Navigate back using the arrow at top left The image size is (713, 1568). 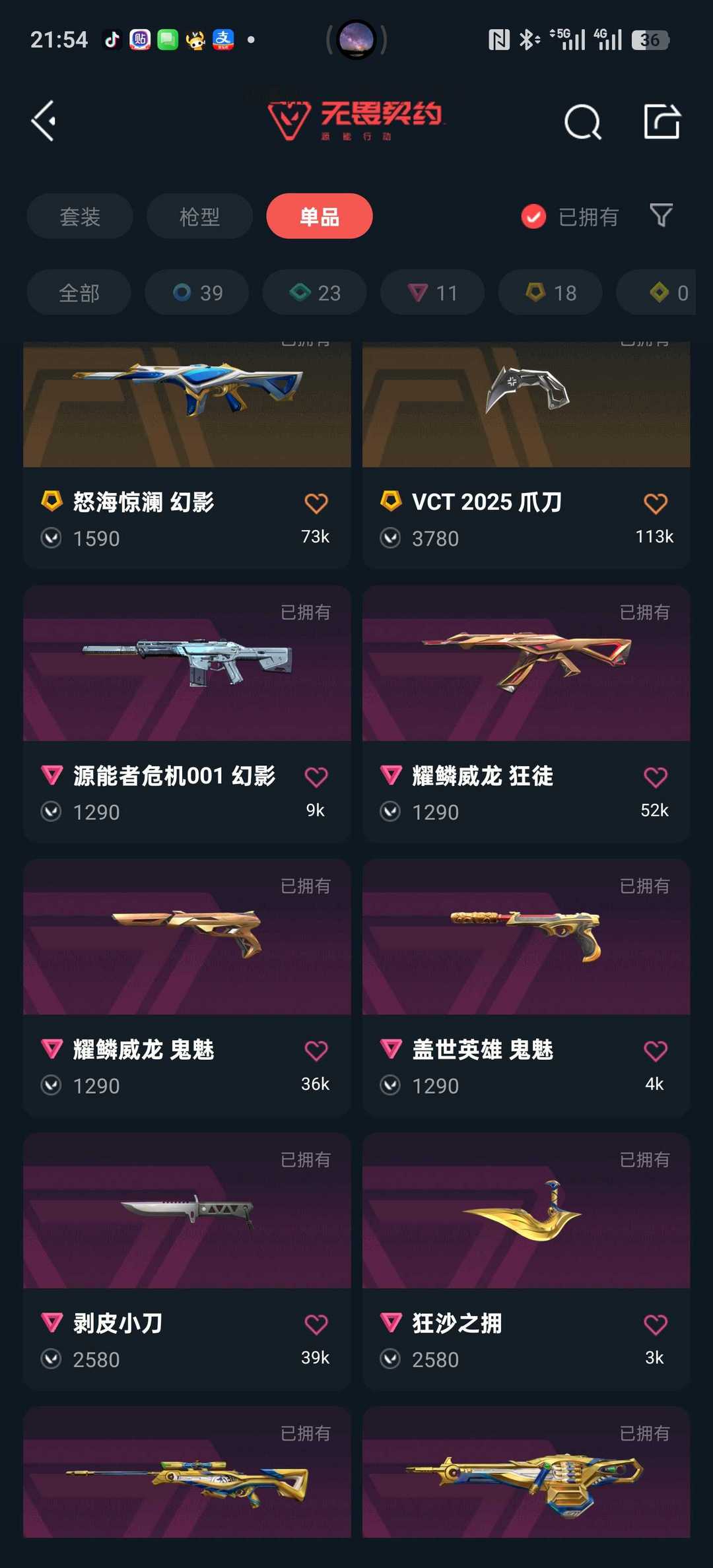44,119
